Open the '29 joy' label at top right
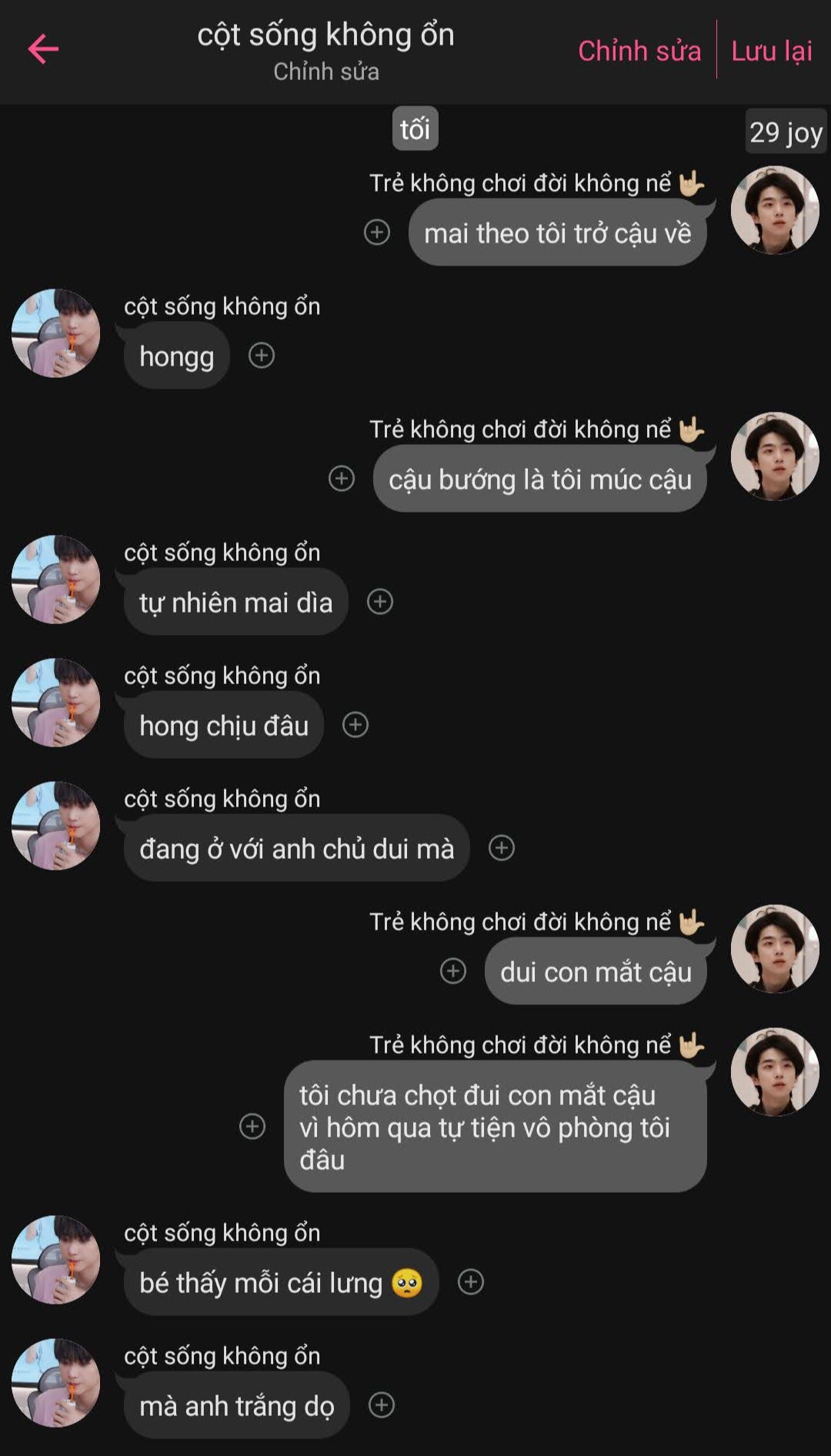831x1456 pixels. pos(786,132)
